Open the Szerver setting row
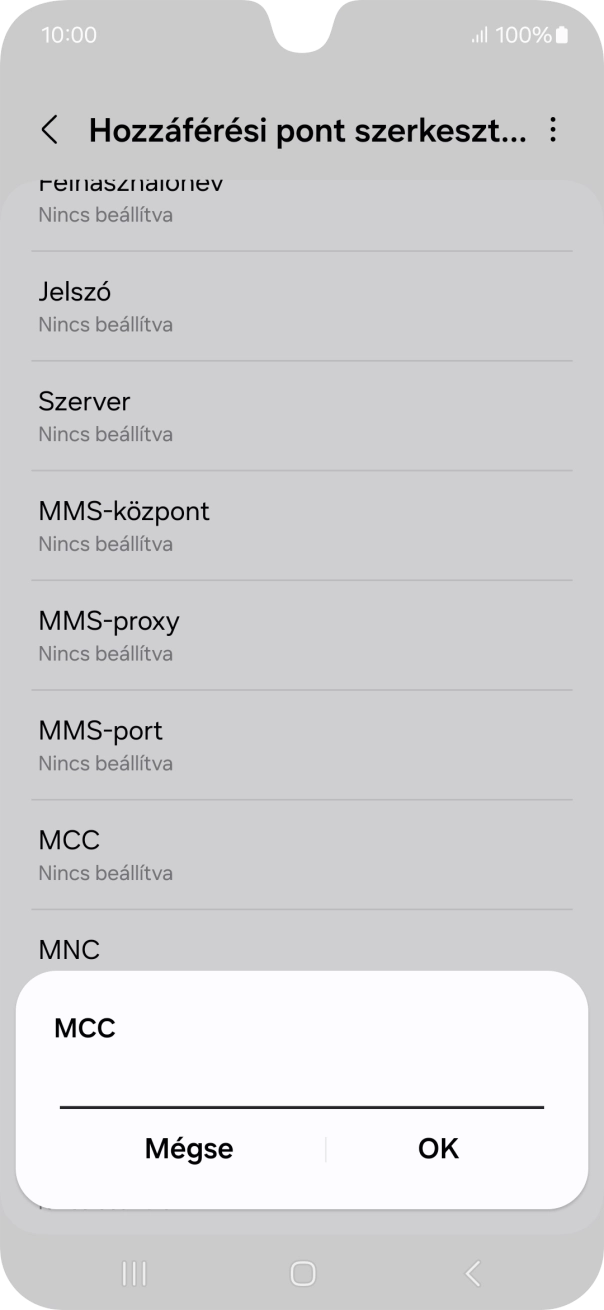604x1310 pixels. pos(301,416)
